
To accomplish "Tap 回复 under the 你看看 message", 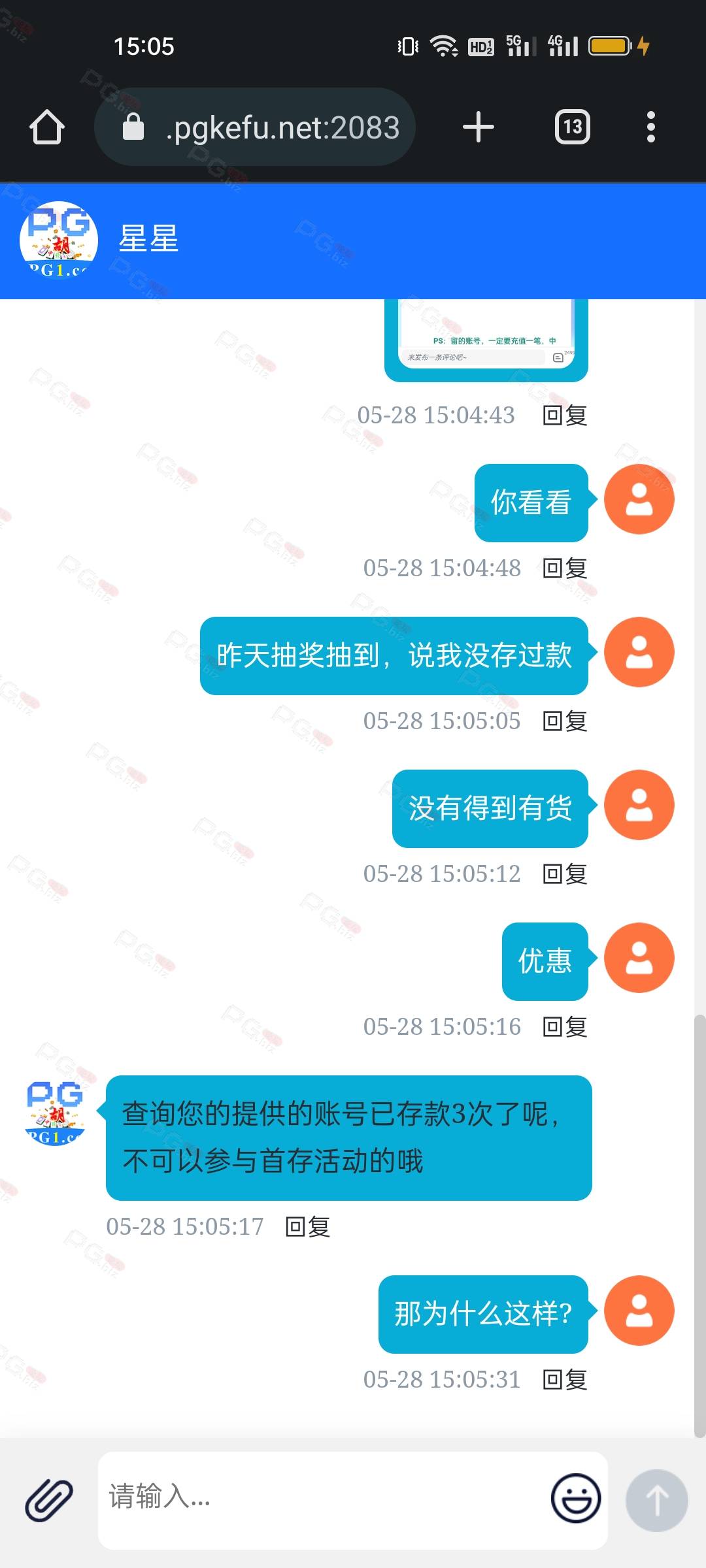I will coord(565,568).
